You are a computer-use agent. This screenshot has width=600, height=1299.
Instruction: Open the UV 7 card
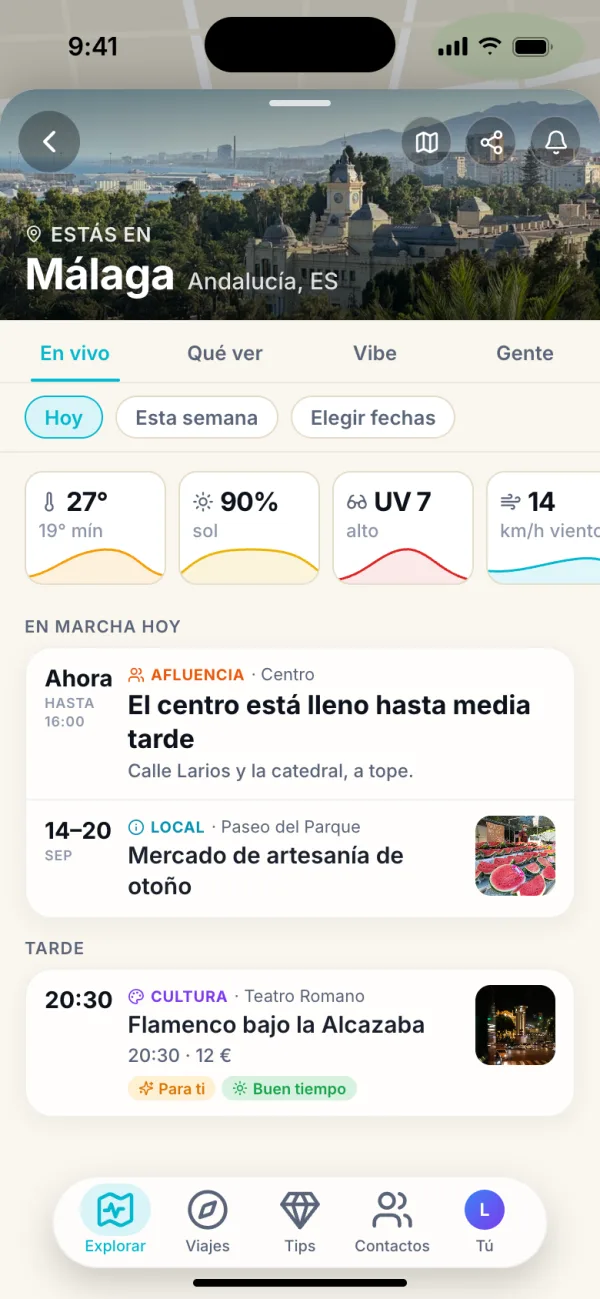click(403, 528)
